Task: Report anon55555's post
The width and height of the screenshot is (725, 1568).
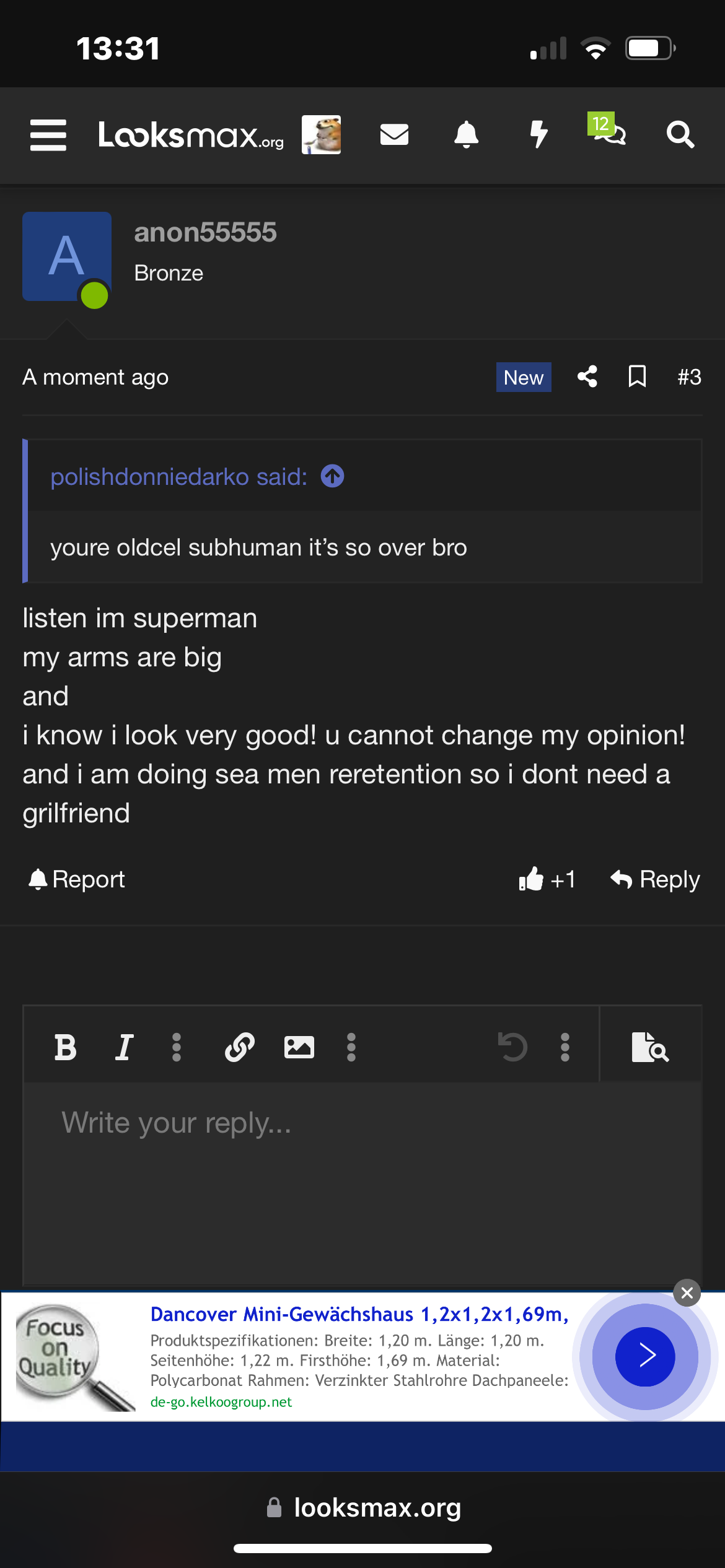Action: tap(77, 879)
